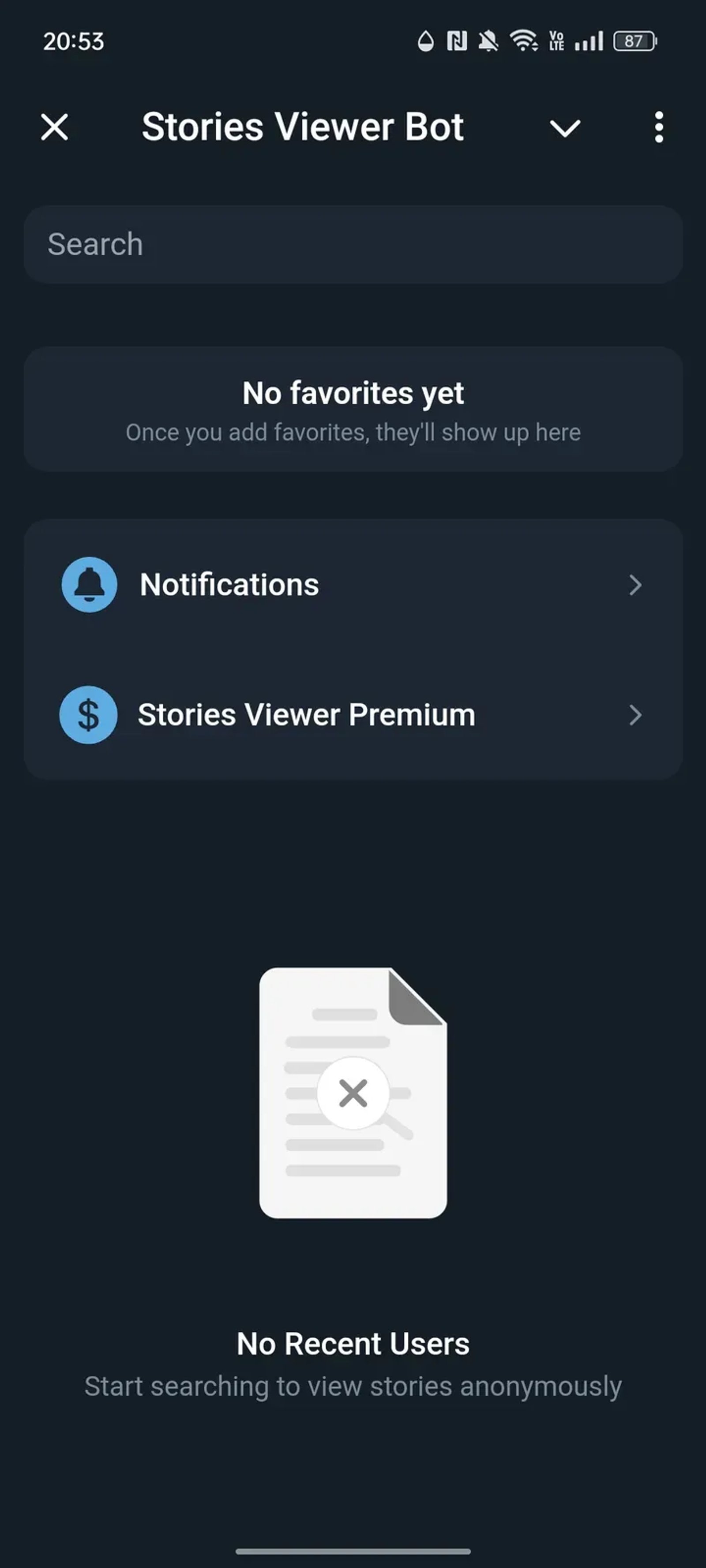The width and height of the screenshot is (706, 1568).
Task: Tap the clock showing 20:53
Action: point(72,41)
